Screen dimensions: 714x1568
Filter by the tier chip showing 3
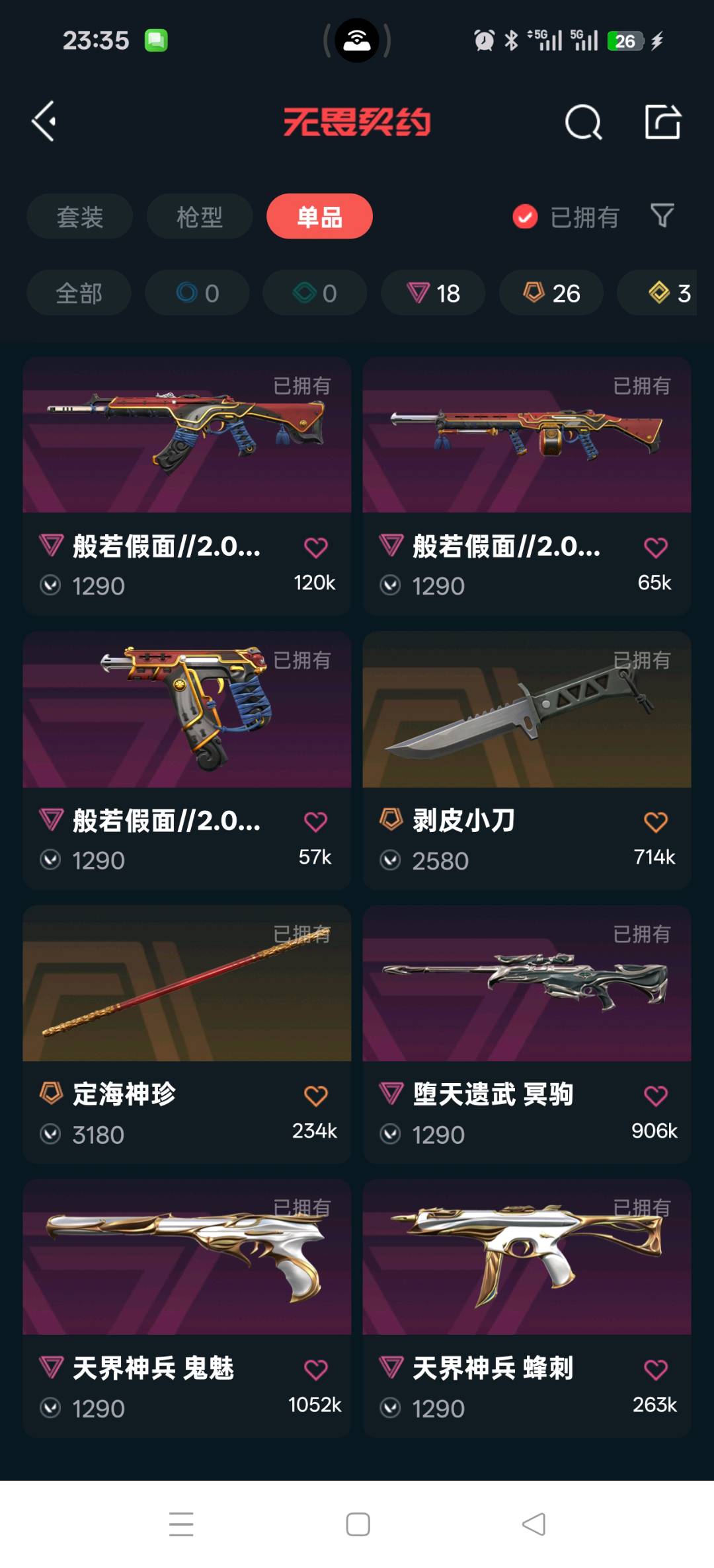(x=668, y=293)
